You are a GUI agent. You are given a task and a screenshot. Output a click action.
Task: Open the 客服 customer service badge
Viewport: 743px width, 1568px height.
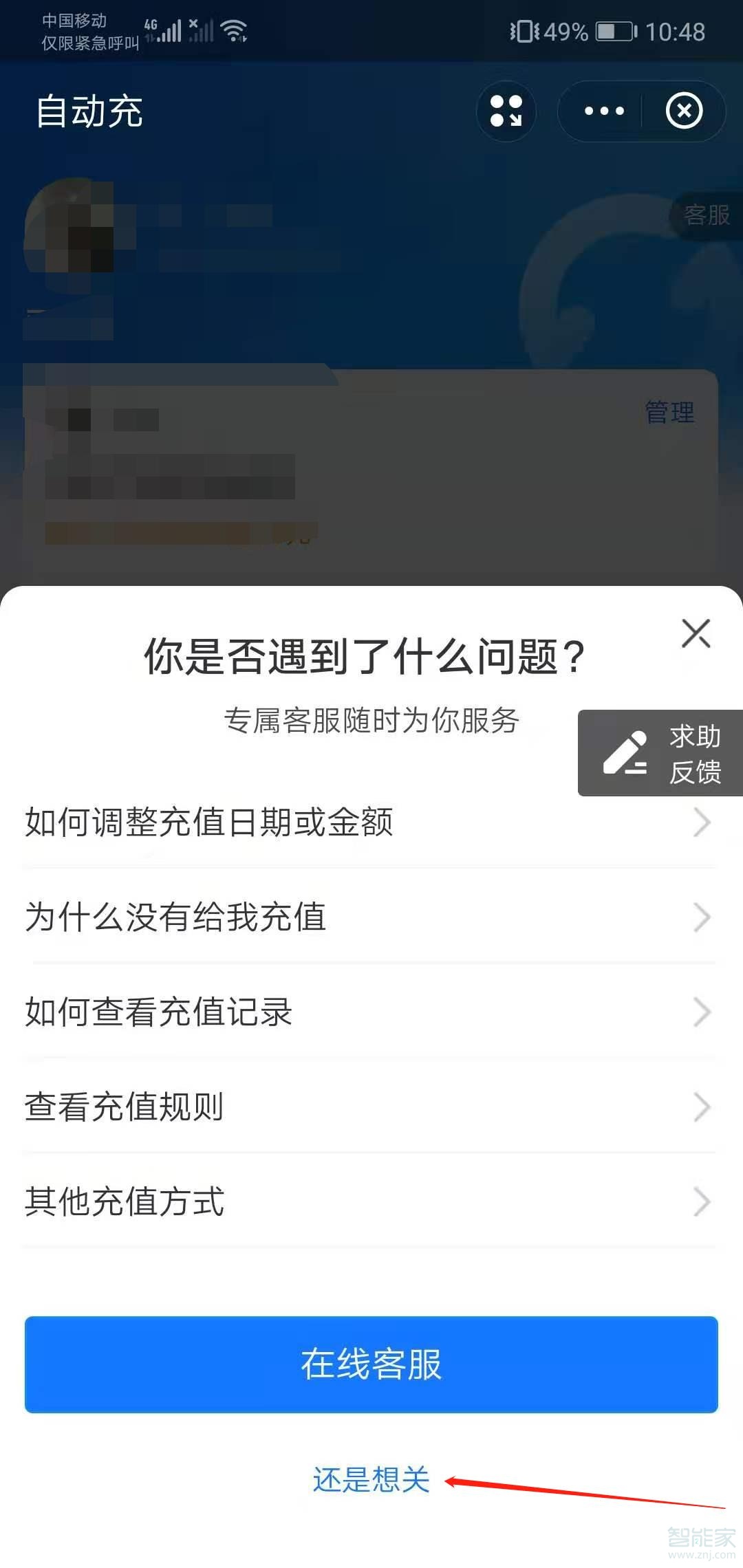pyautogui.click(x=705, y=213)
